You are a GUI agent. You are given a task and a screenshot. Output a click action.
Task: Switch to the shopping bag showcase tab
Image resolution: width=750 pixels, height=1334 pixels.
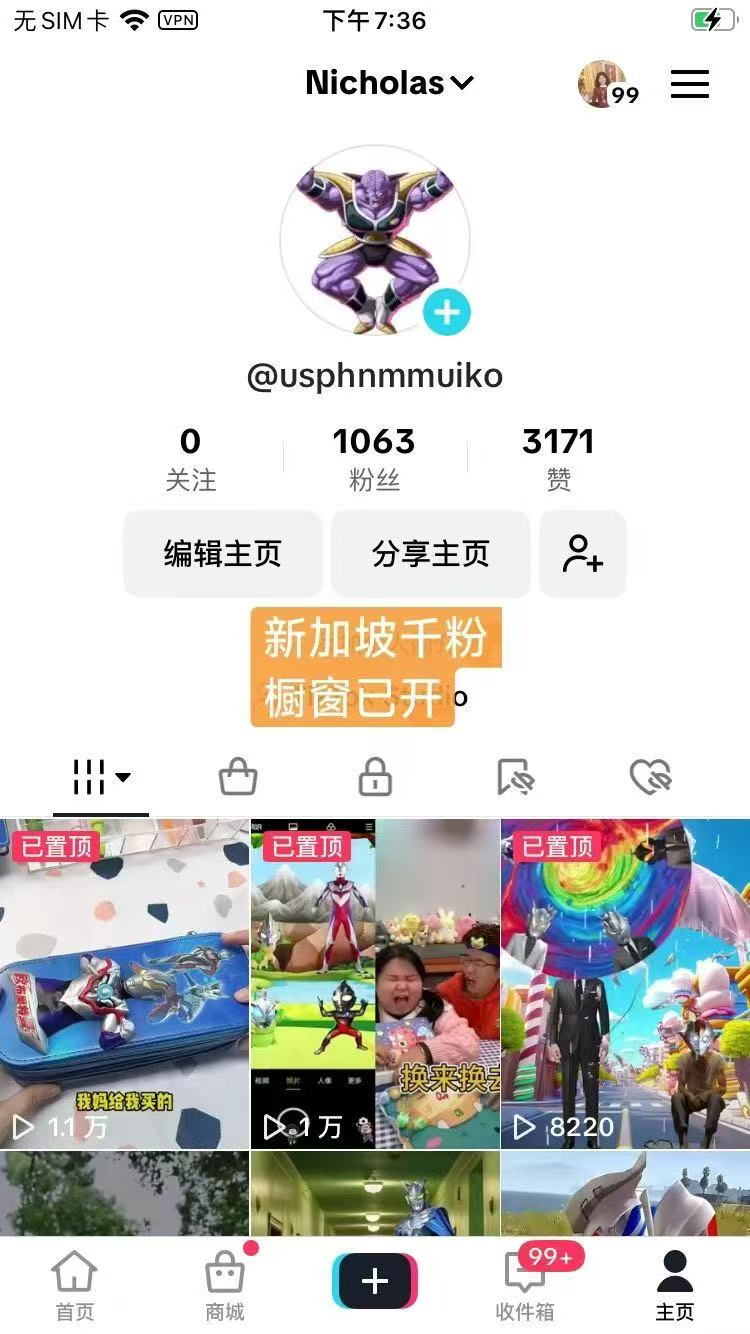[x=238, y=777]
